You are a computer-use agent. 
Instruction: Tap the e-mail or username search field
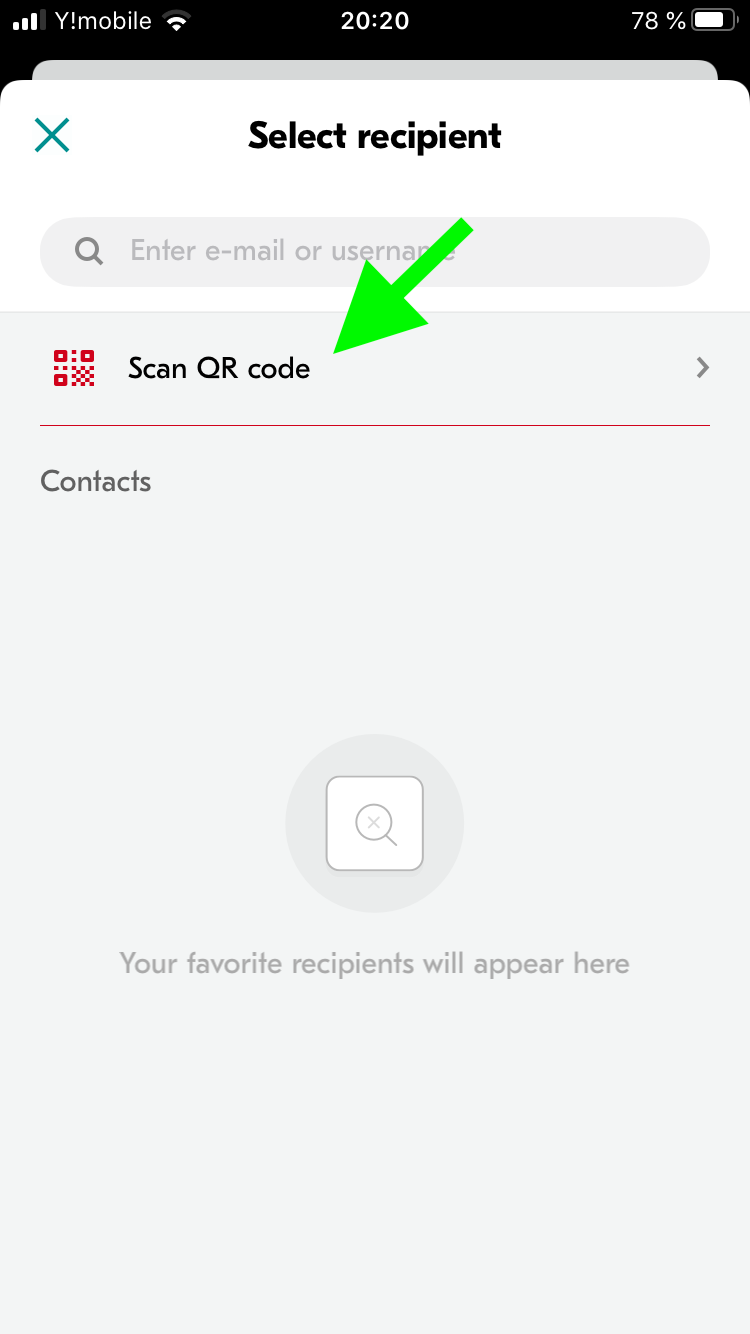(375, 251)
